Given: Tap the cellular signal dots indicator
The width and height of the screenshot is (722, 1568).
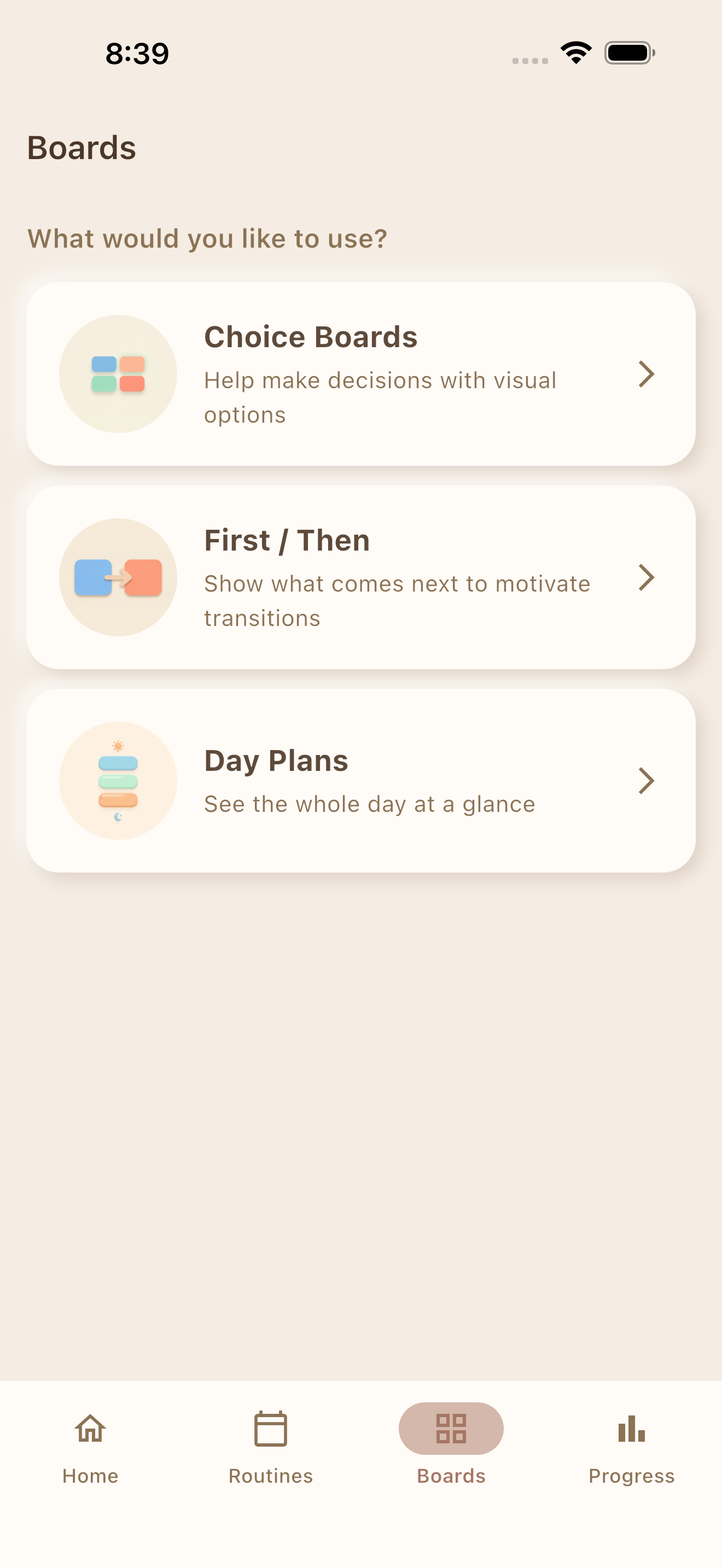Looking at the screenshot, I should (528, 60).
